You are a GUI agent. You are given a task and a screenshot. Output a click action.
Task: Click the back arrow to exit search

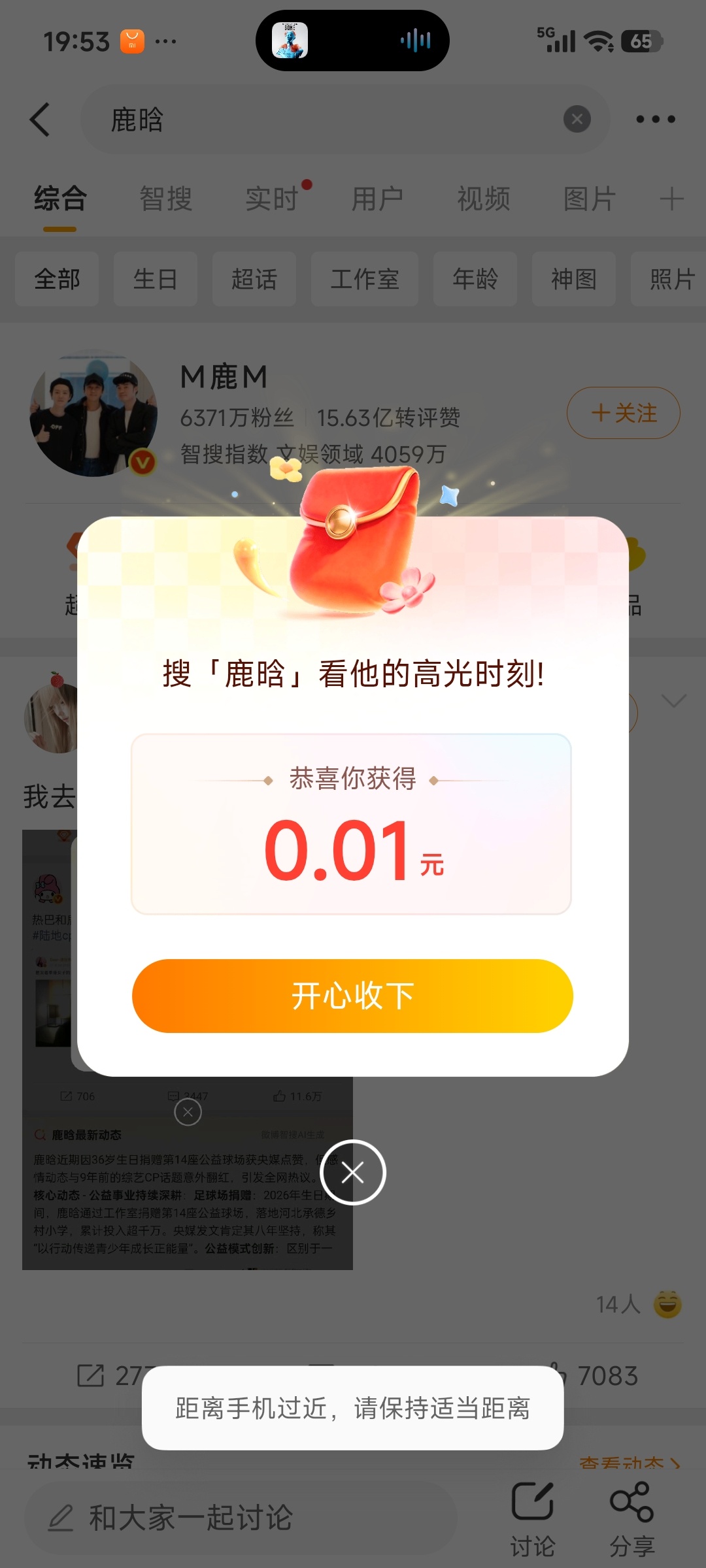(41, 119)
